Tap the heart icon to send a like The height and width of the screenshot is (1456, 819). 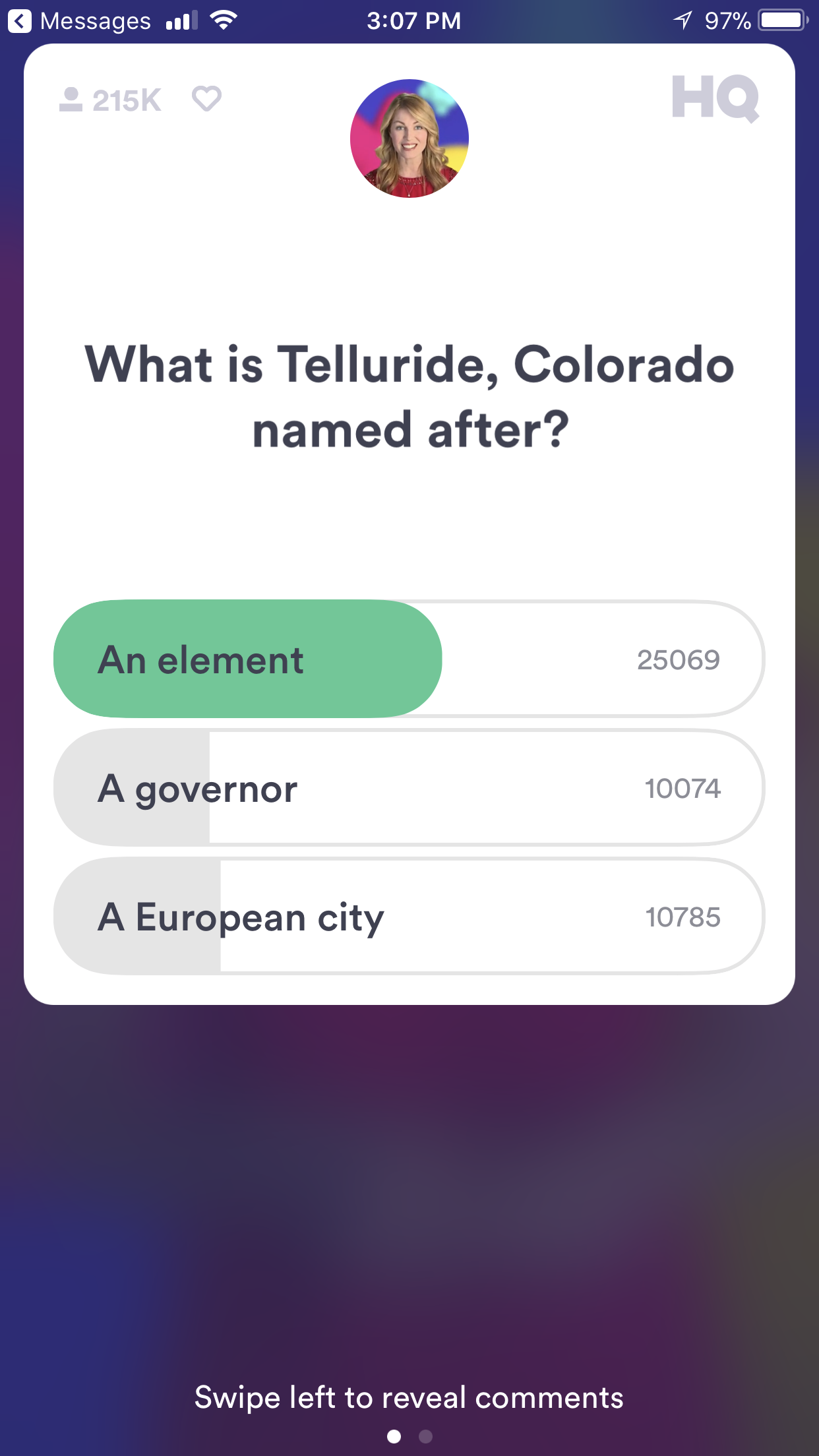(x=206, y=99)
